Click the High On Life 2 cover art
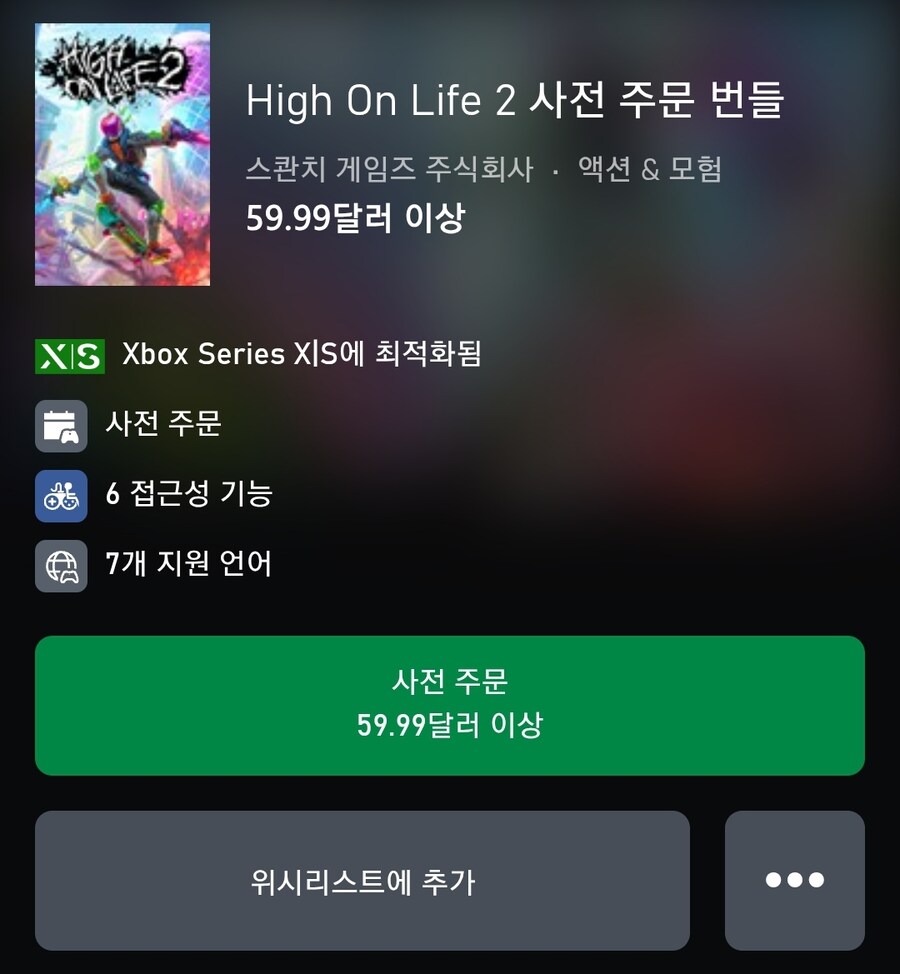The image size is (900, 974). (x=122, y=152)
